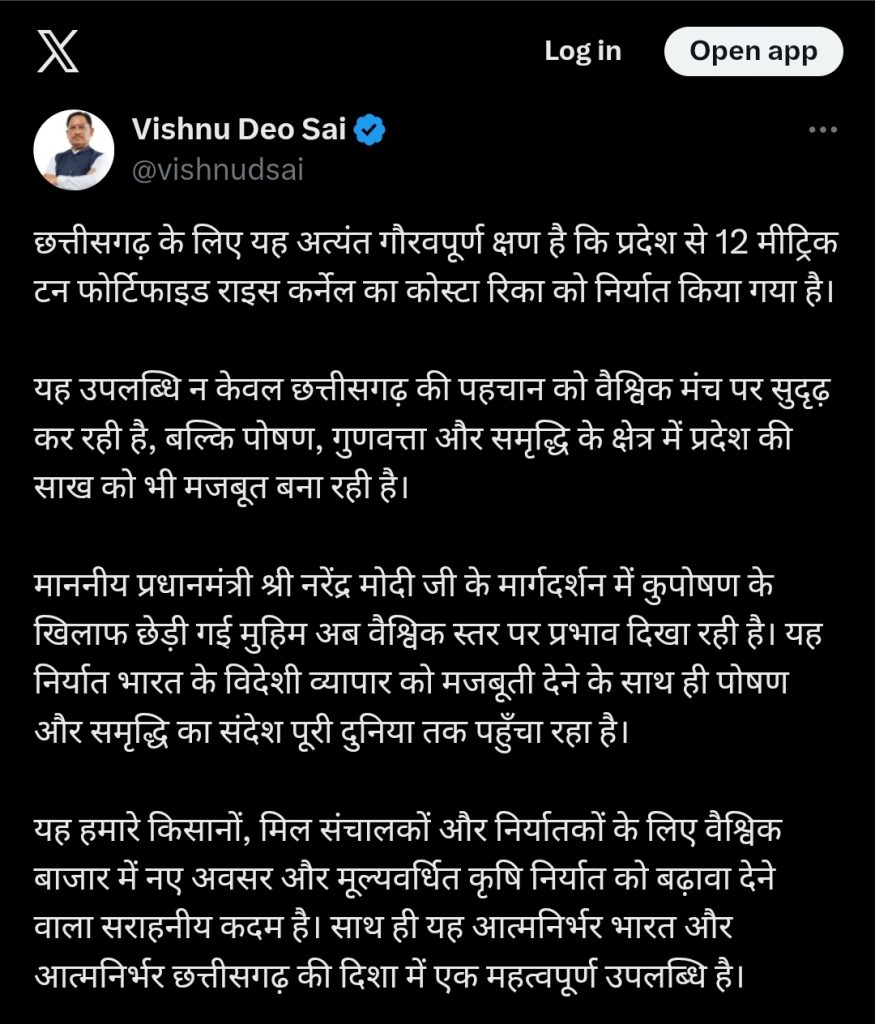View Vishnu Deo Sai's profile picture
Viewport: 875px width, 1024px height.
click(74, 149)
